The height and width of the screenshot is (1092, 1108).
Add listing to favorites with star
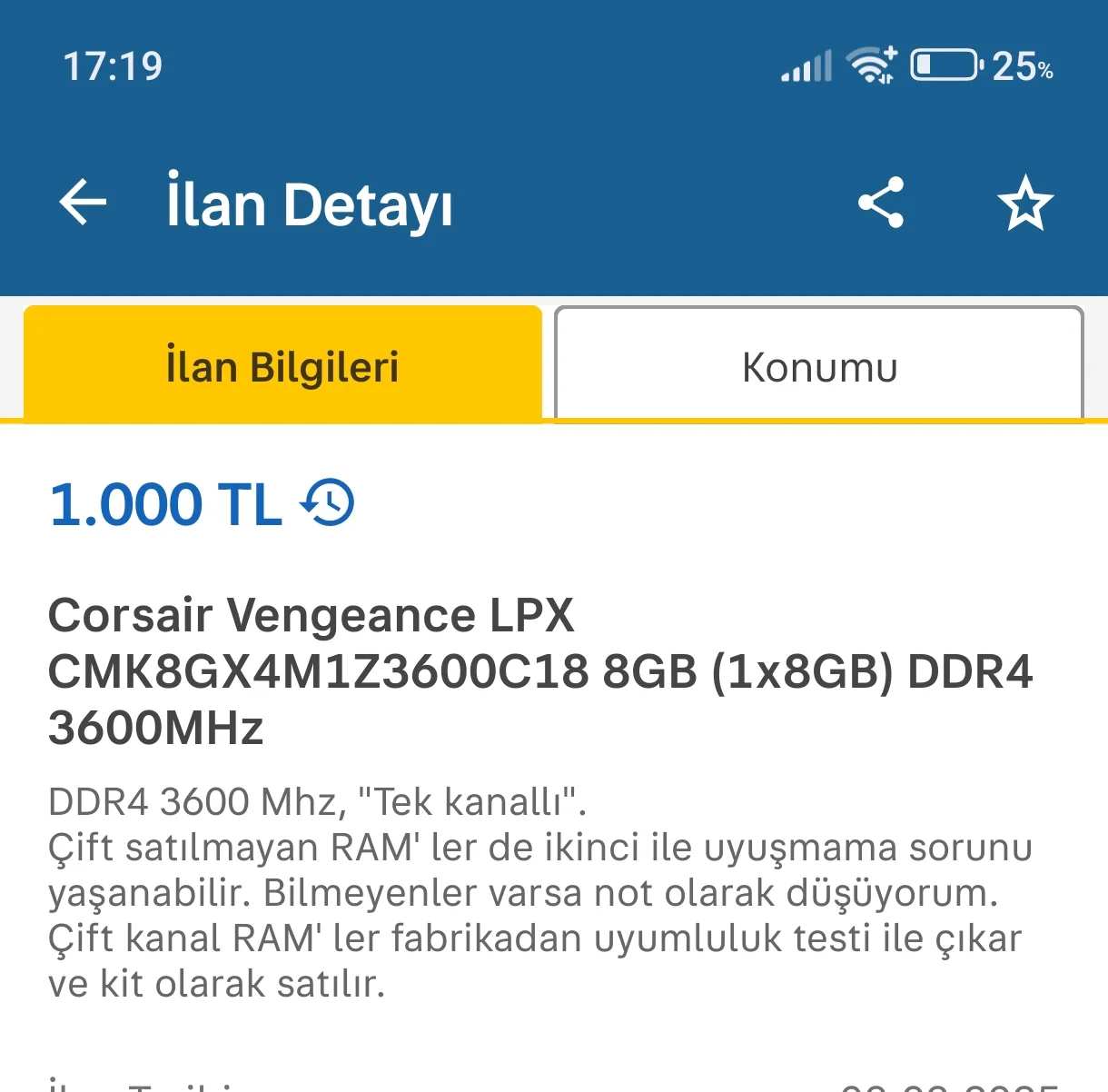pyautogui.click(x=1025, y=204)
